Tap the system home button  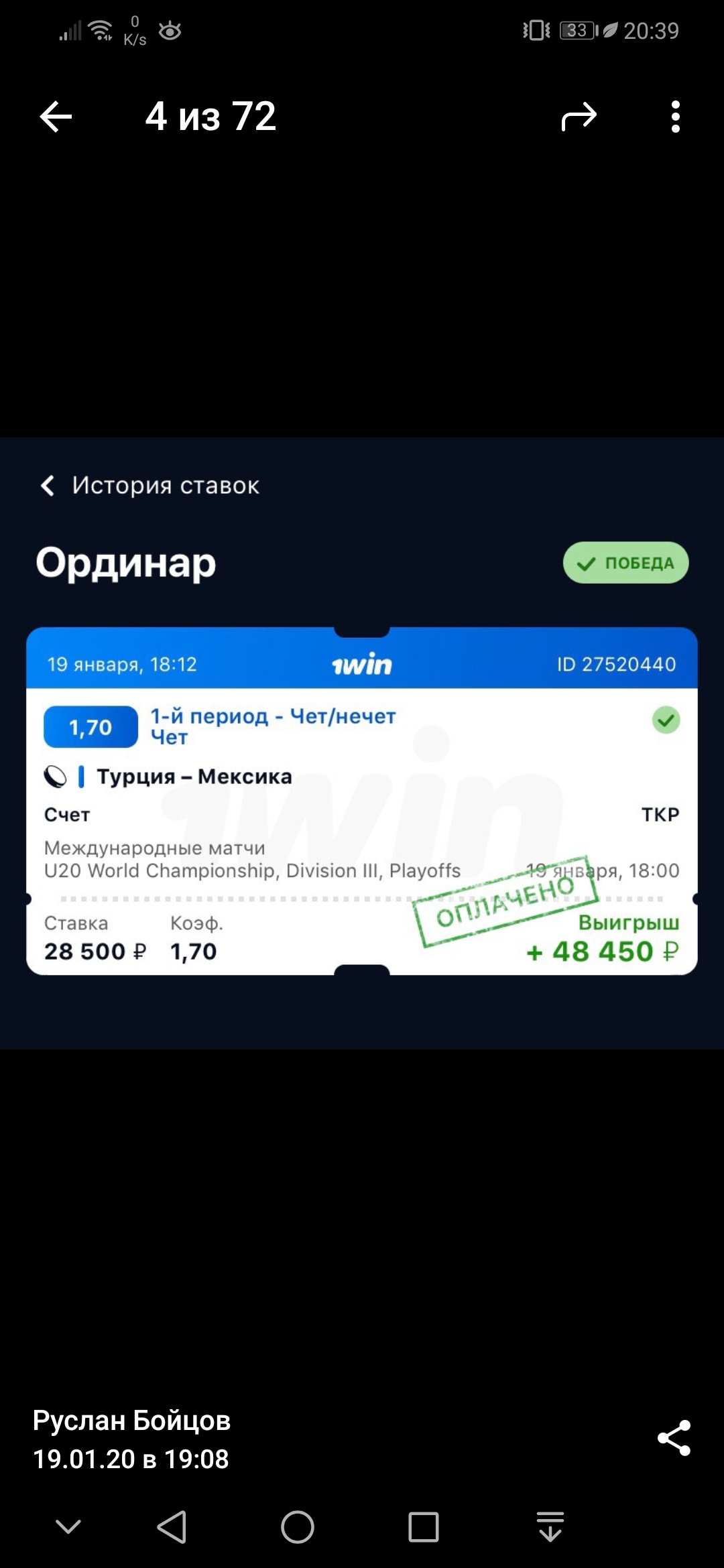click(297, 1527)
